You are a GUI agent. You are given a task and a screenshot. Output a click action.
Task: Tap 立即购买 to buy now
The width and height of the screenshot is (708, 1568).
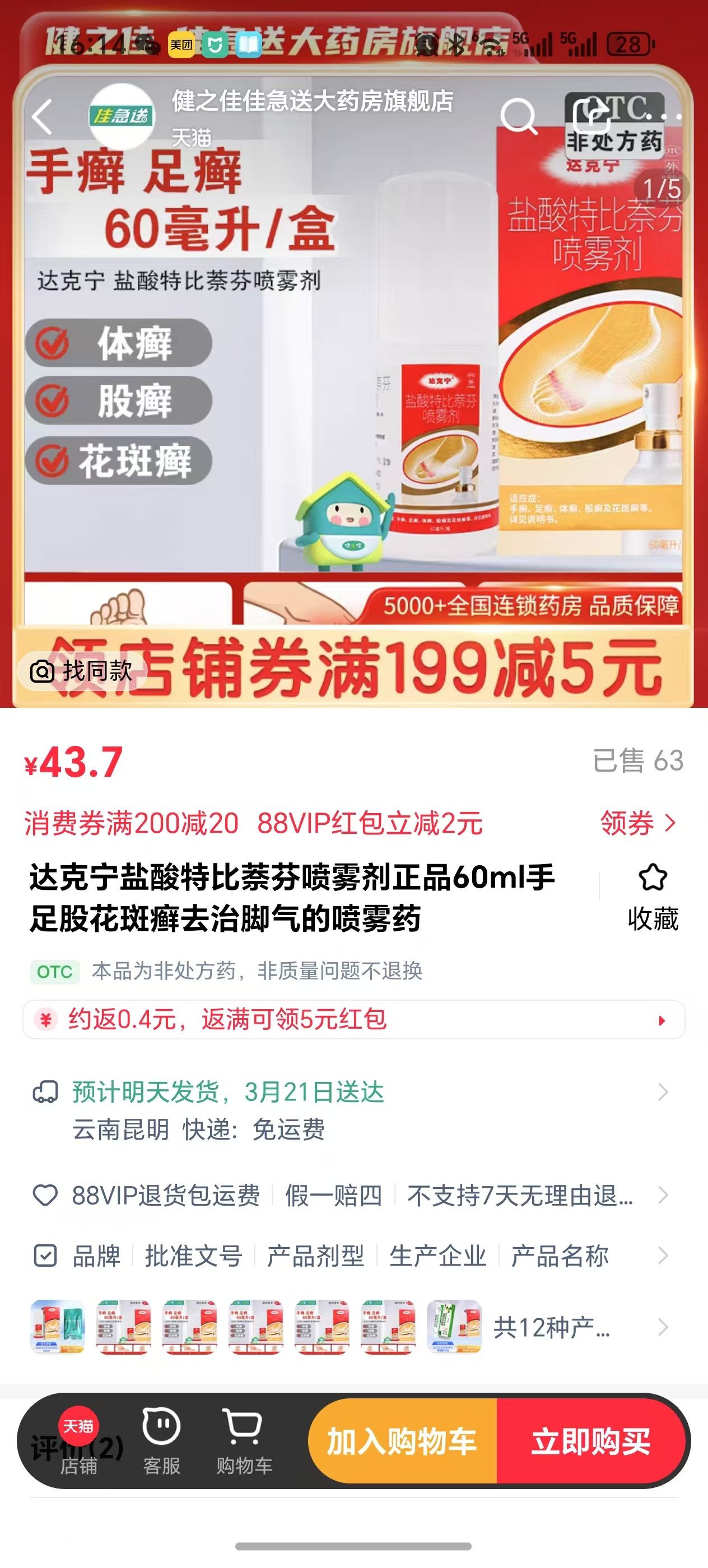[590, 1441]
